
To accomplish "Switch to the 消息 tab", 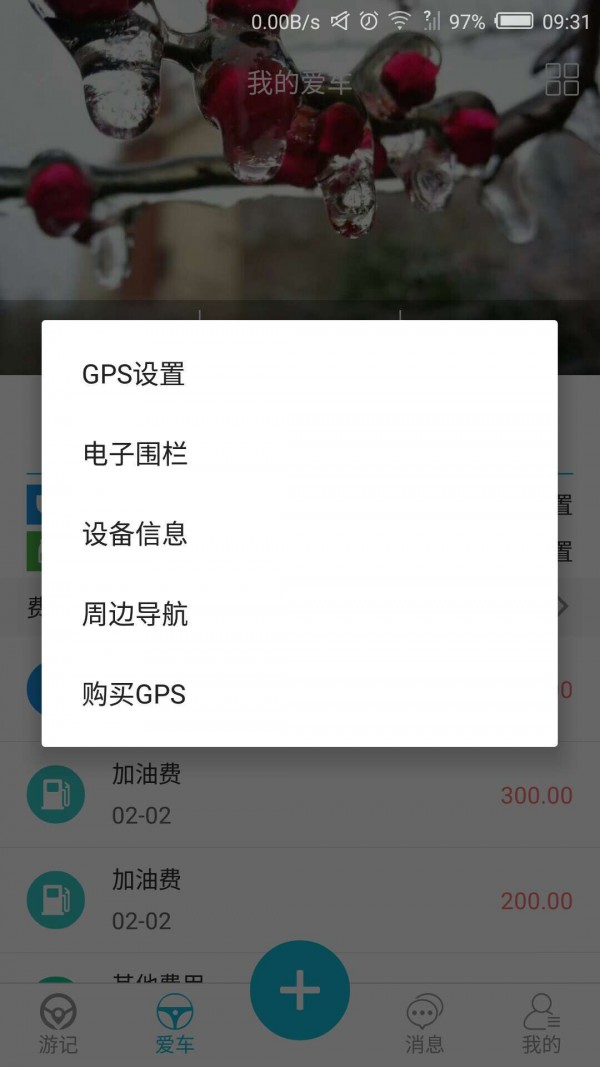I will tap(424, 1024).
